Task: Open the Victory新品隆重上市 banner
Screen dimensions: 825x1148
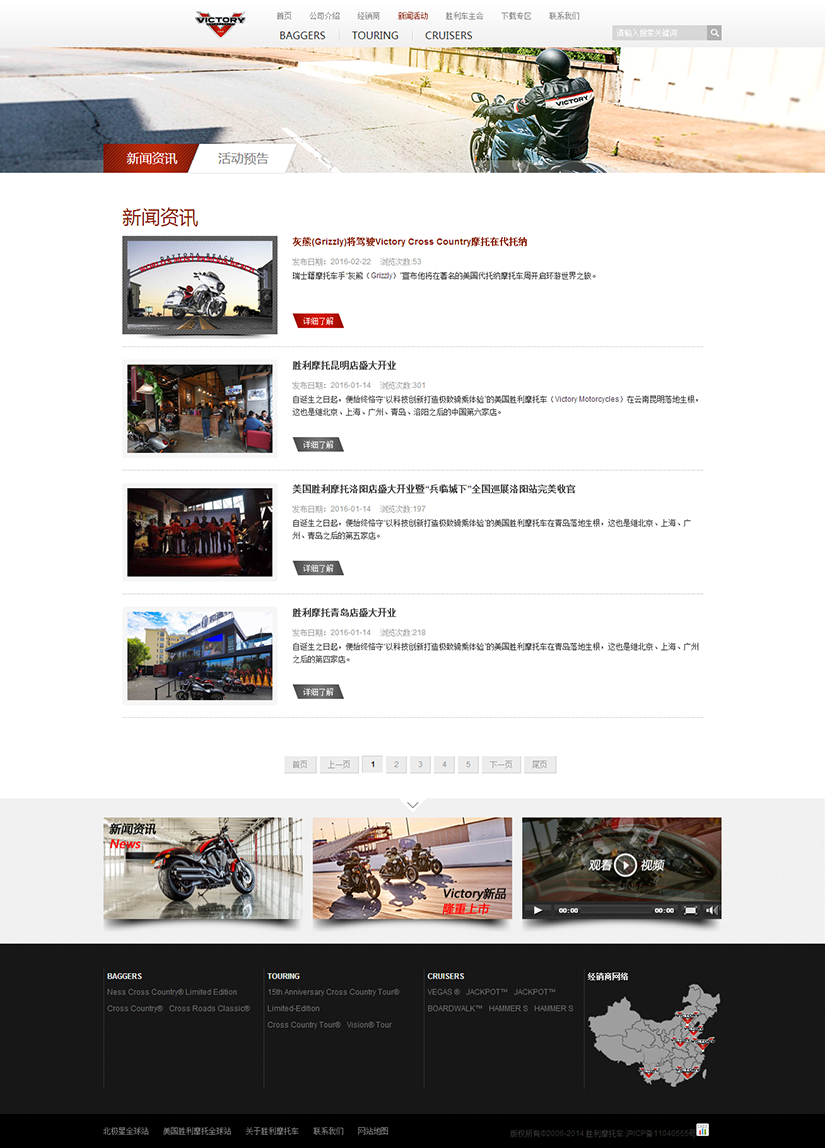Action: (412, 868)
